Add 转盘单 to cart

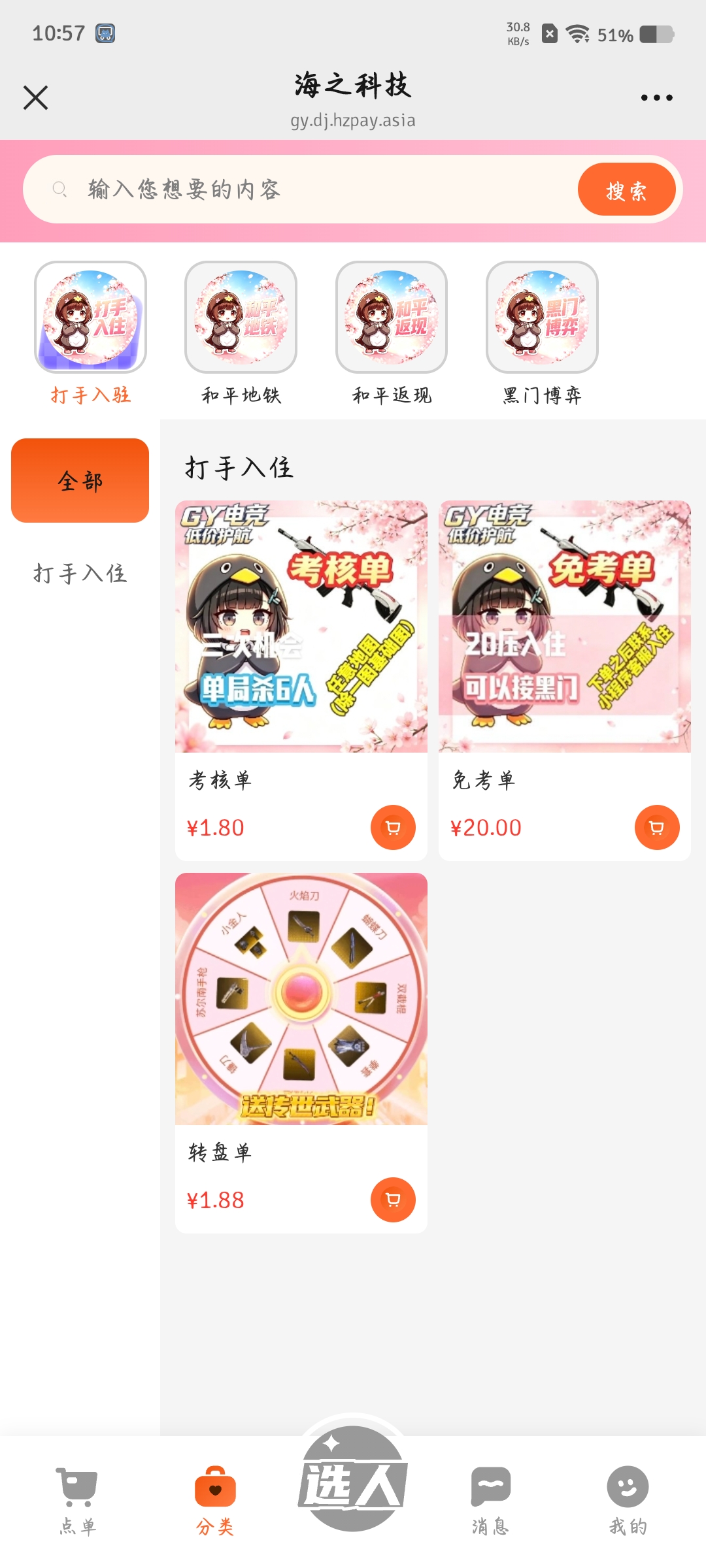393,1200
